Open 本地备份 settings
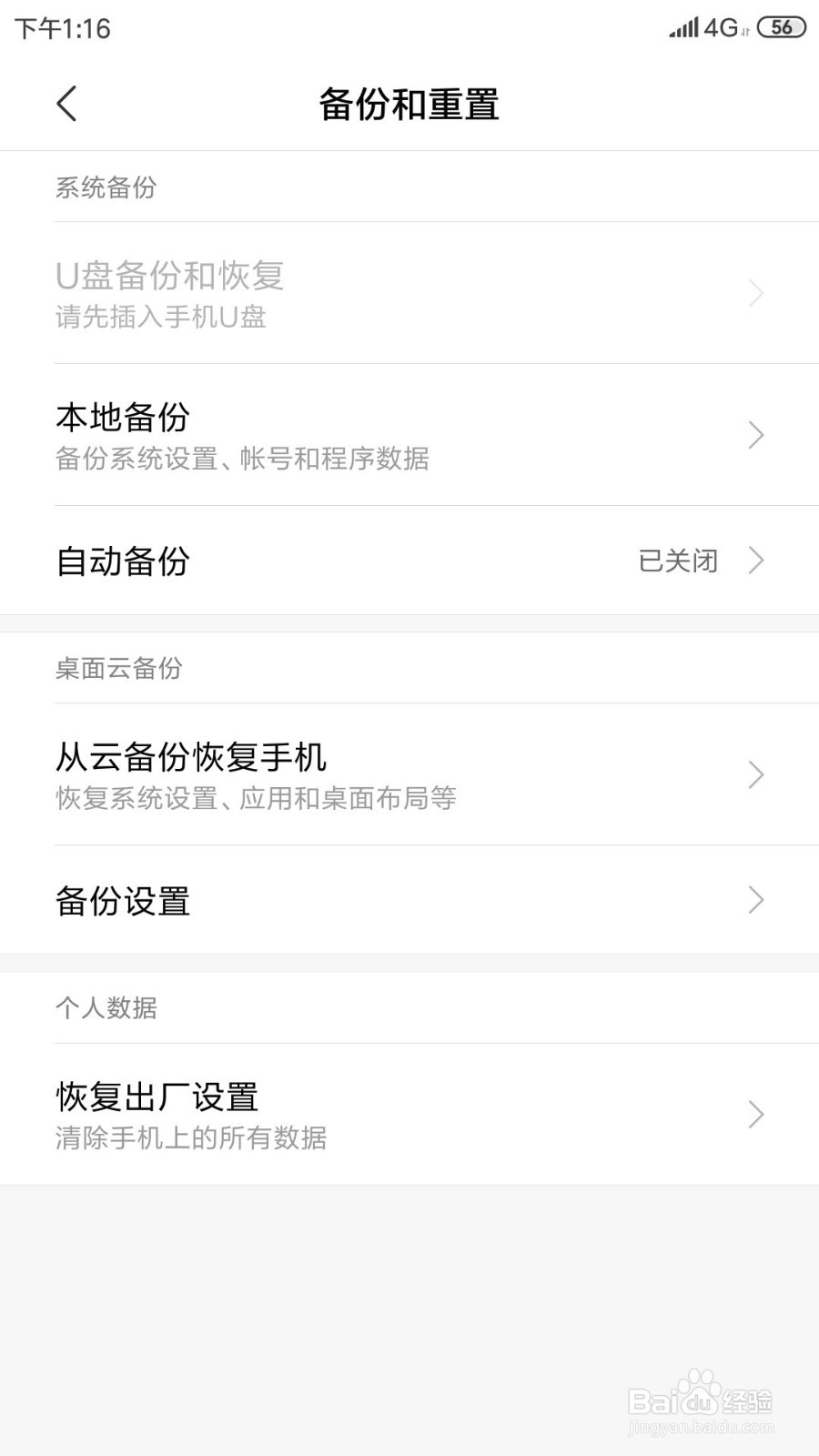This screenshot has height=1456, width=819. pos(409,435)
